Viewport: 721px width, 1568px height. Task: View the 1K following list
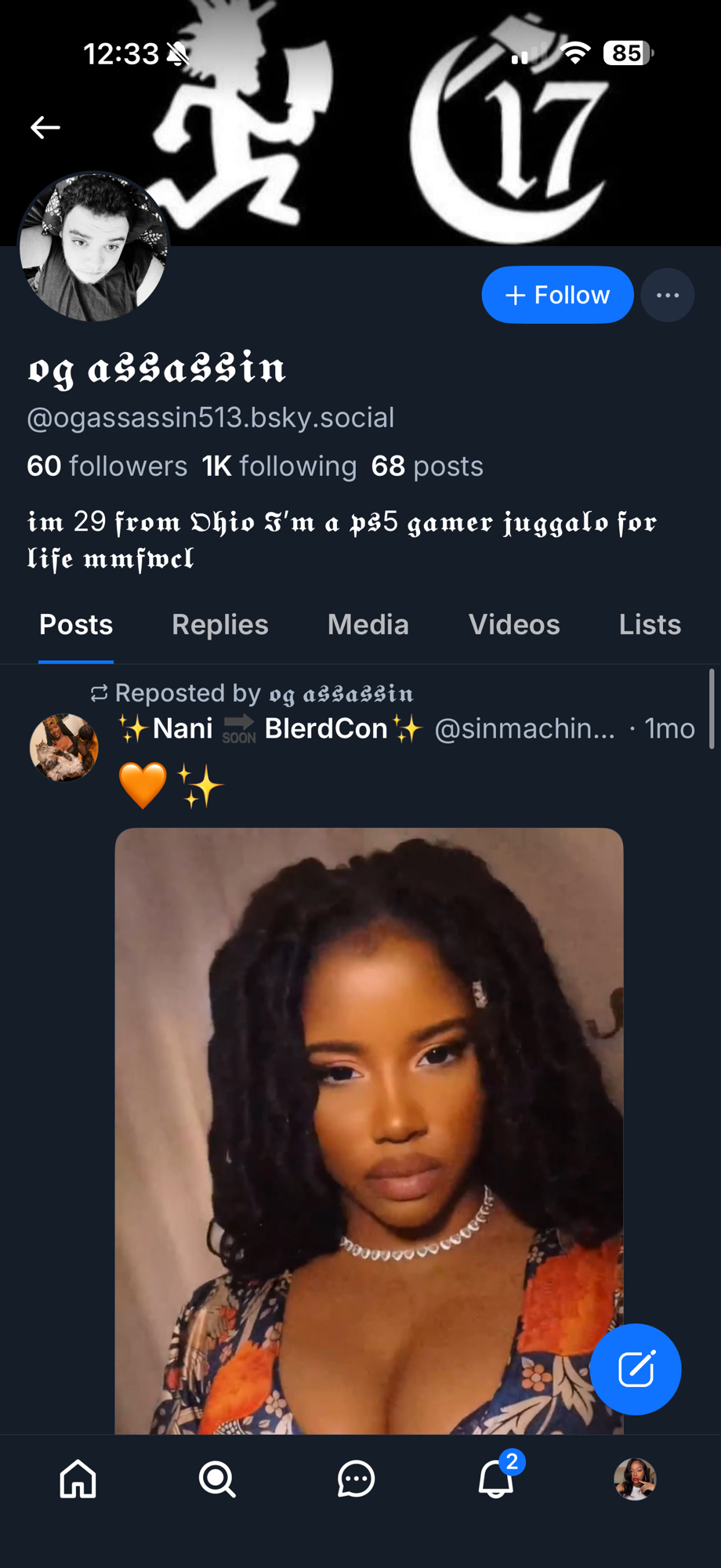click(x=279, y=466)
